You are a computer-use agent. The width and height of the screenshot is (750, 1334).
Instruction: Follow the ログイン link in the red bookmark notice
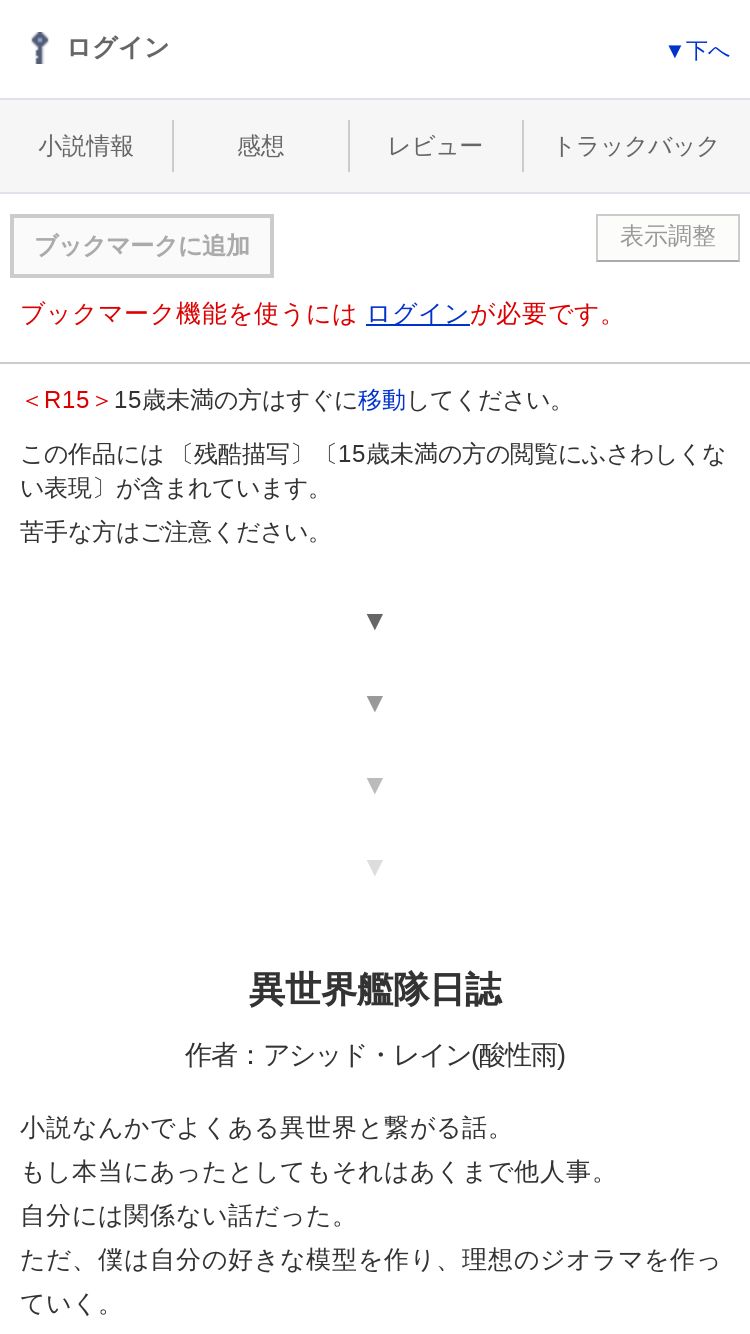(418, 314)
